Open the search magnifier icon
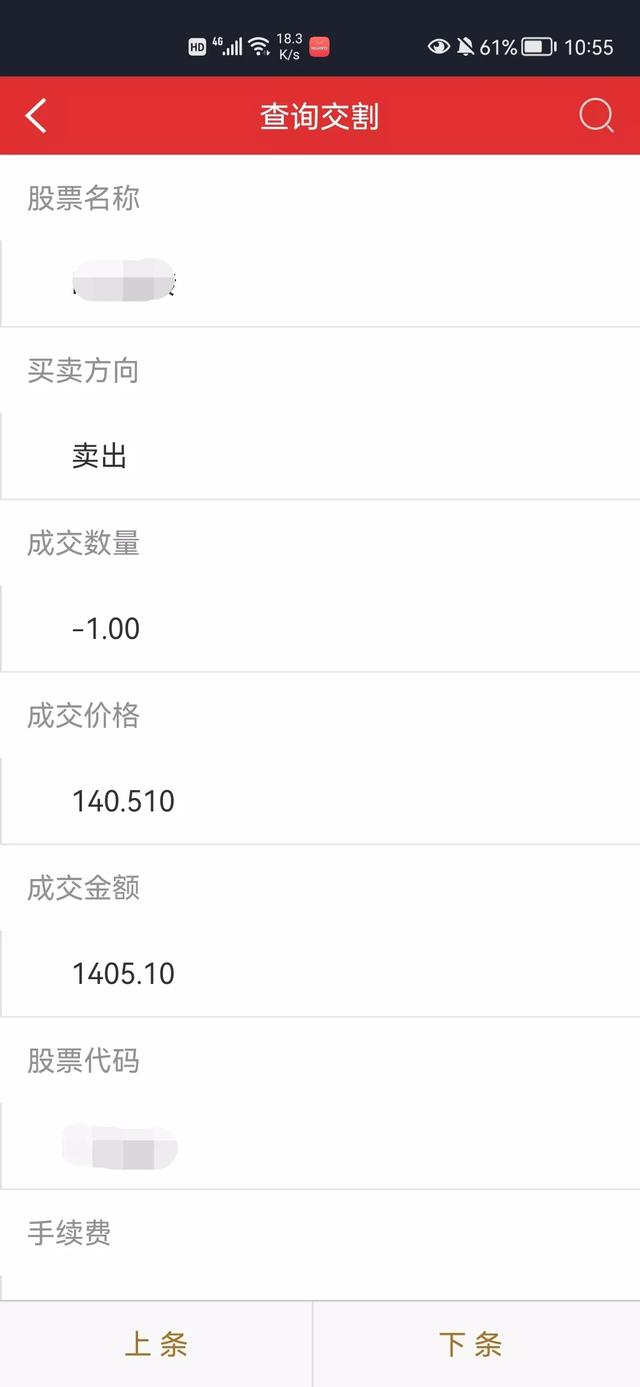640x1387 pixels. click(x=597, y=116)
